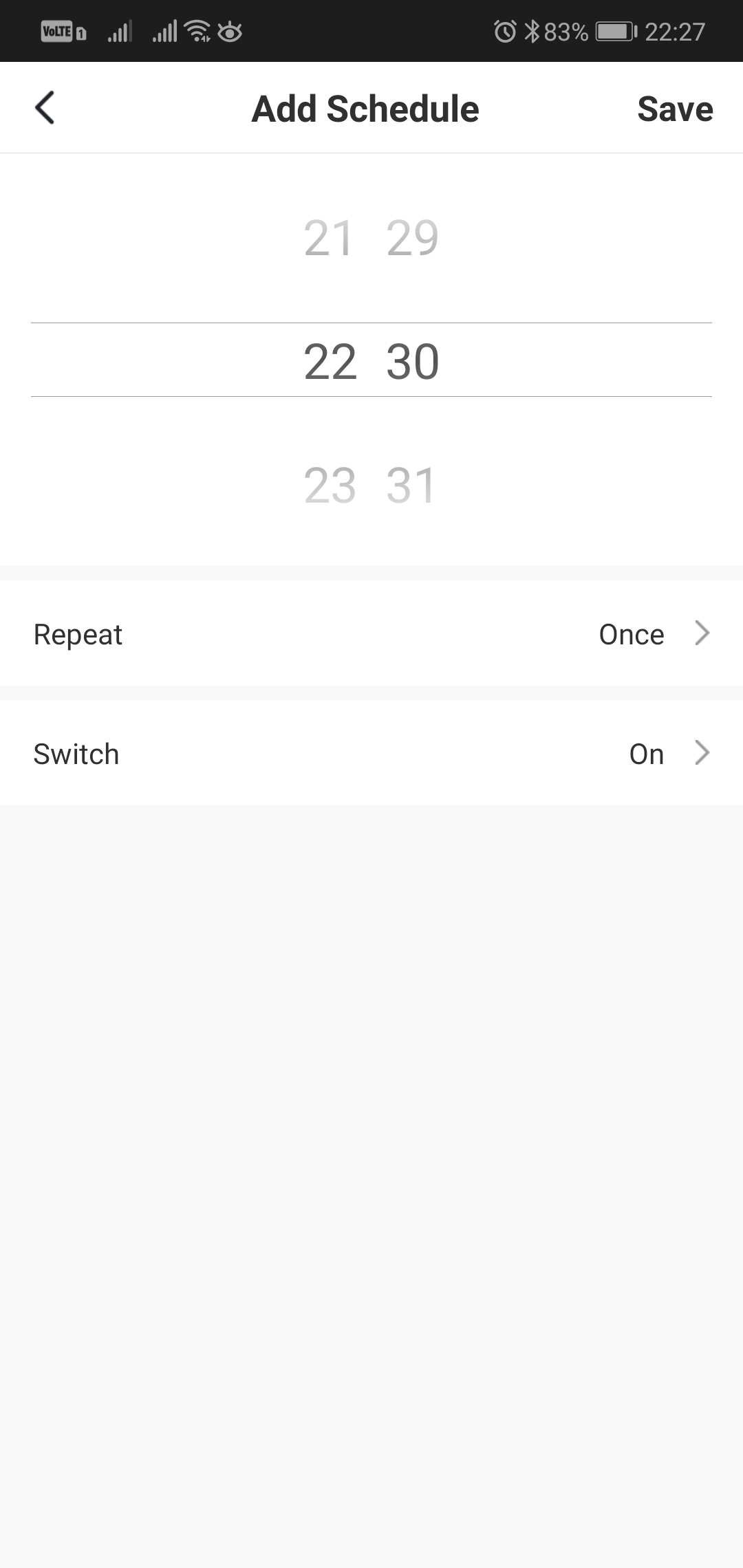Open the Switch setting
Viewport: 743px width, 1568px height.
click(x=371, y=753)
